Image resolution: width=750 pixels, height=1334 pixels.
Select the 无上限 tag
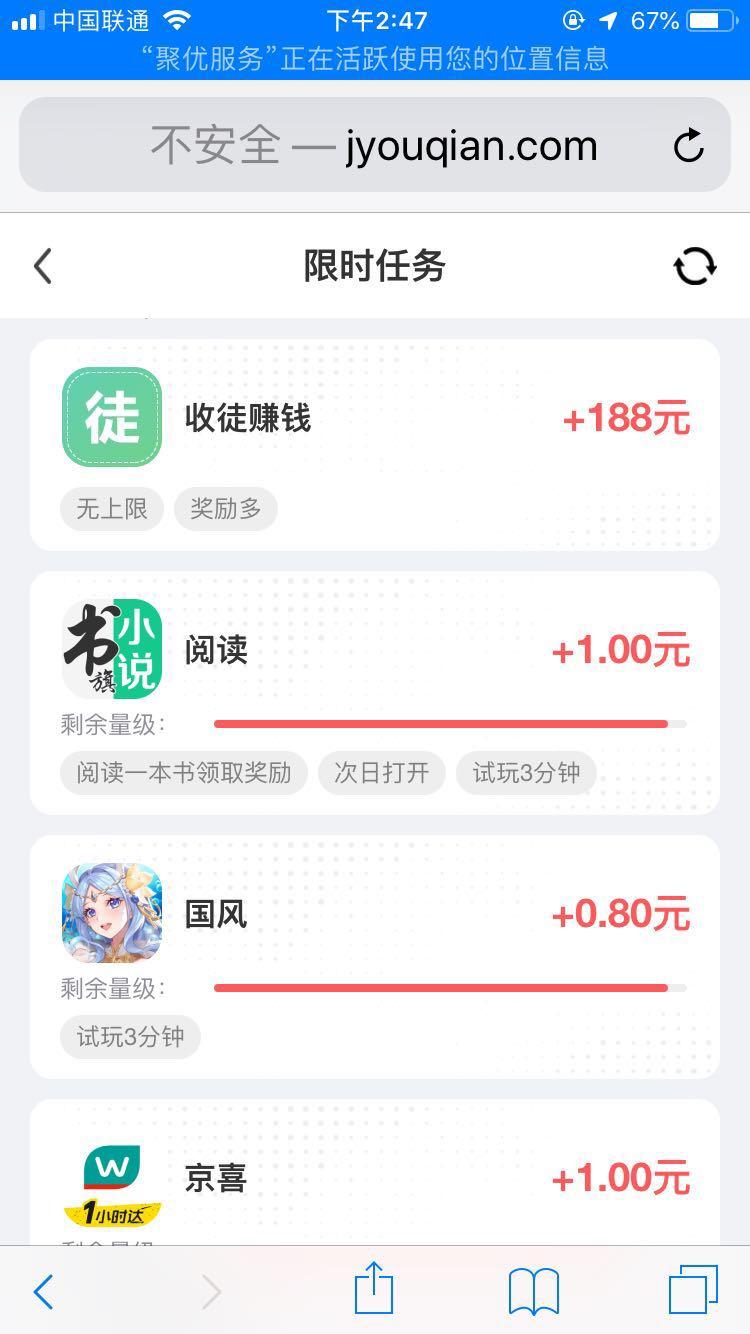[111, 508]
